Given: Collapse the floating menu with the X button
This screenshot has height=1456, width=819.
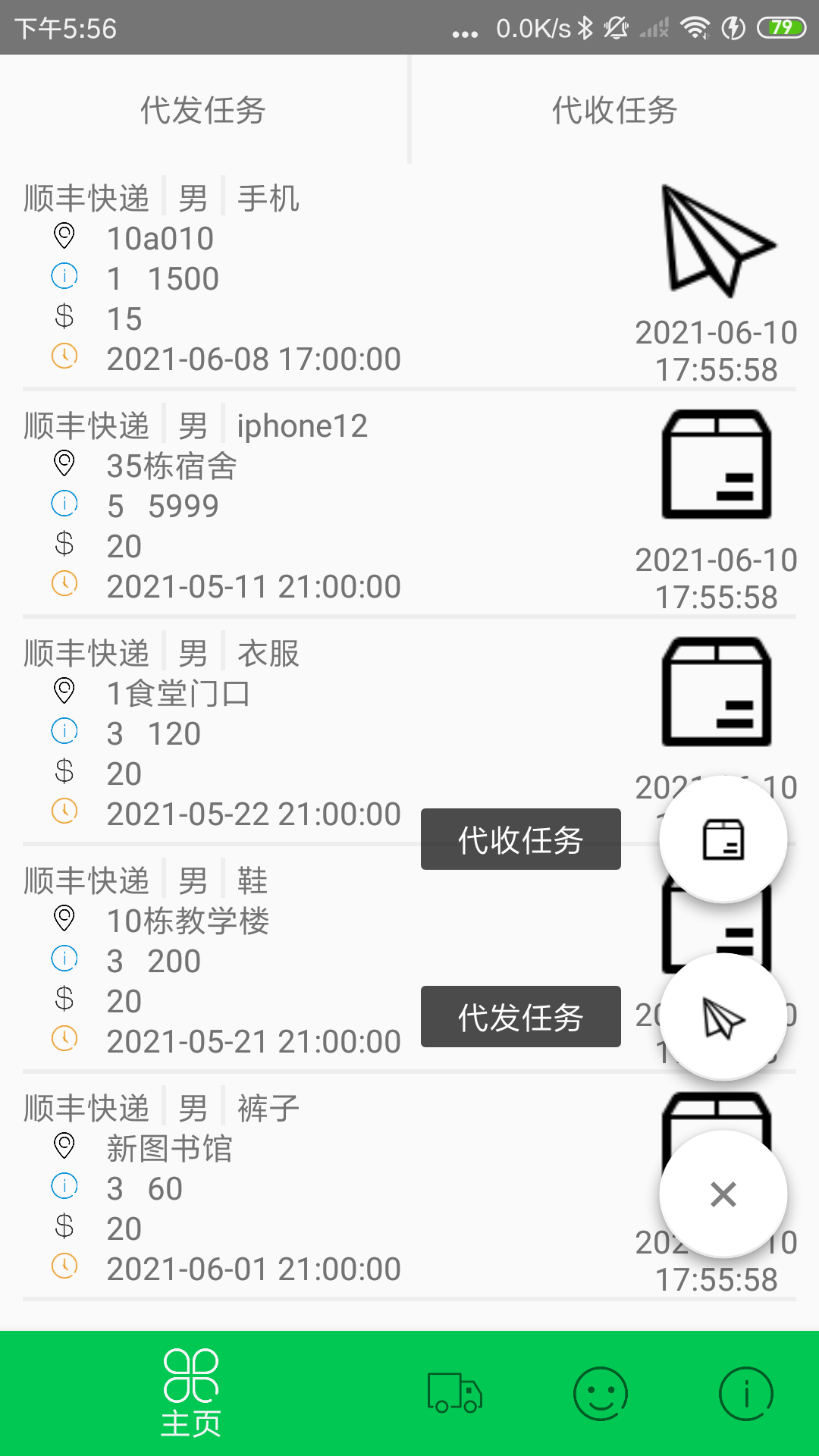Looking at the screenshot, I should click(723, 1194).
